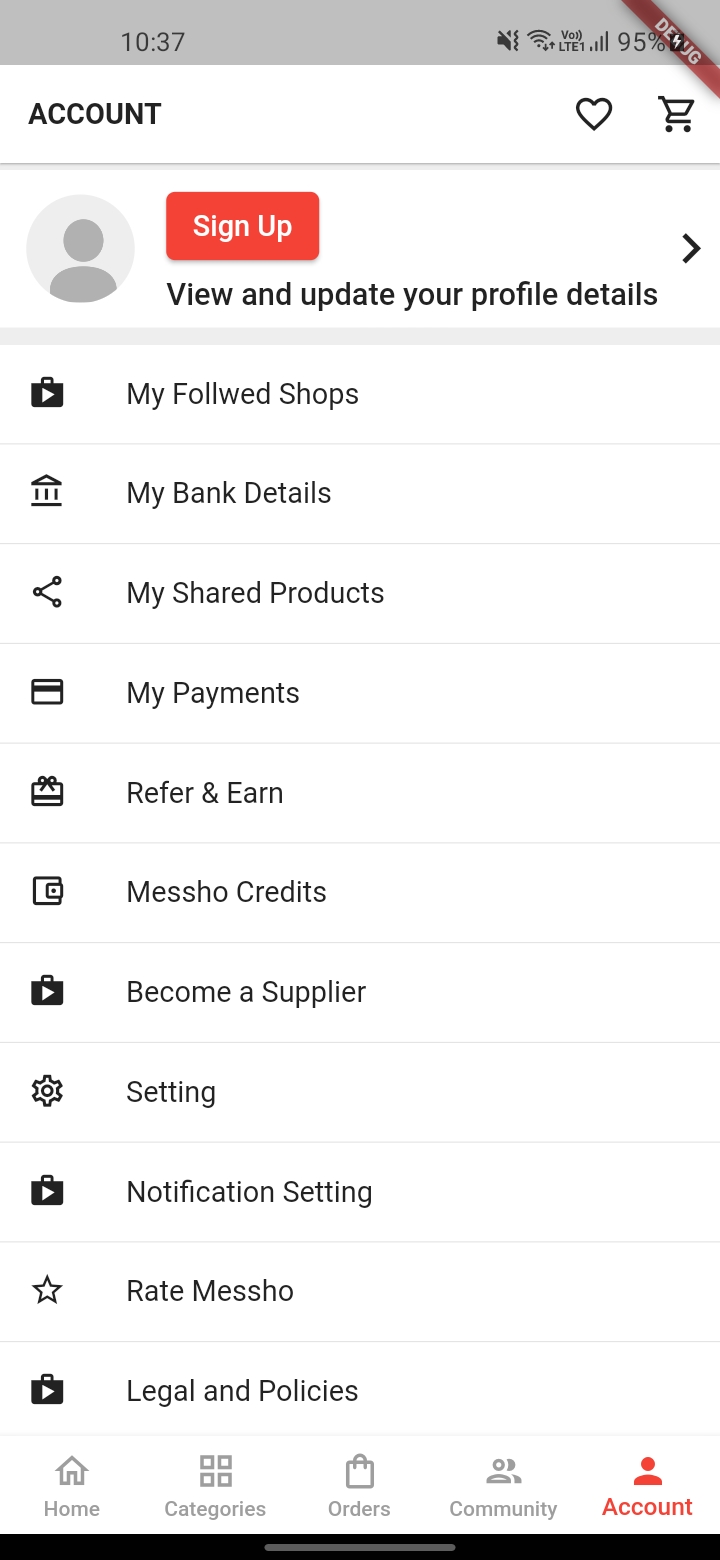This screenshot has width=720, height=1560.
Task: Open Legal and Policies
Action: point(242,1390)
